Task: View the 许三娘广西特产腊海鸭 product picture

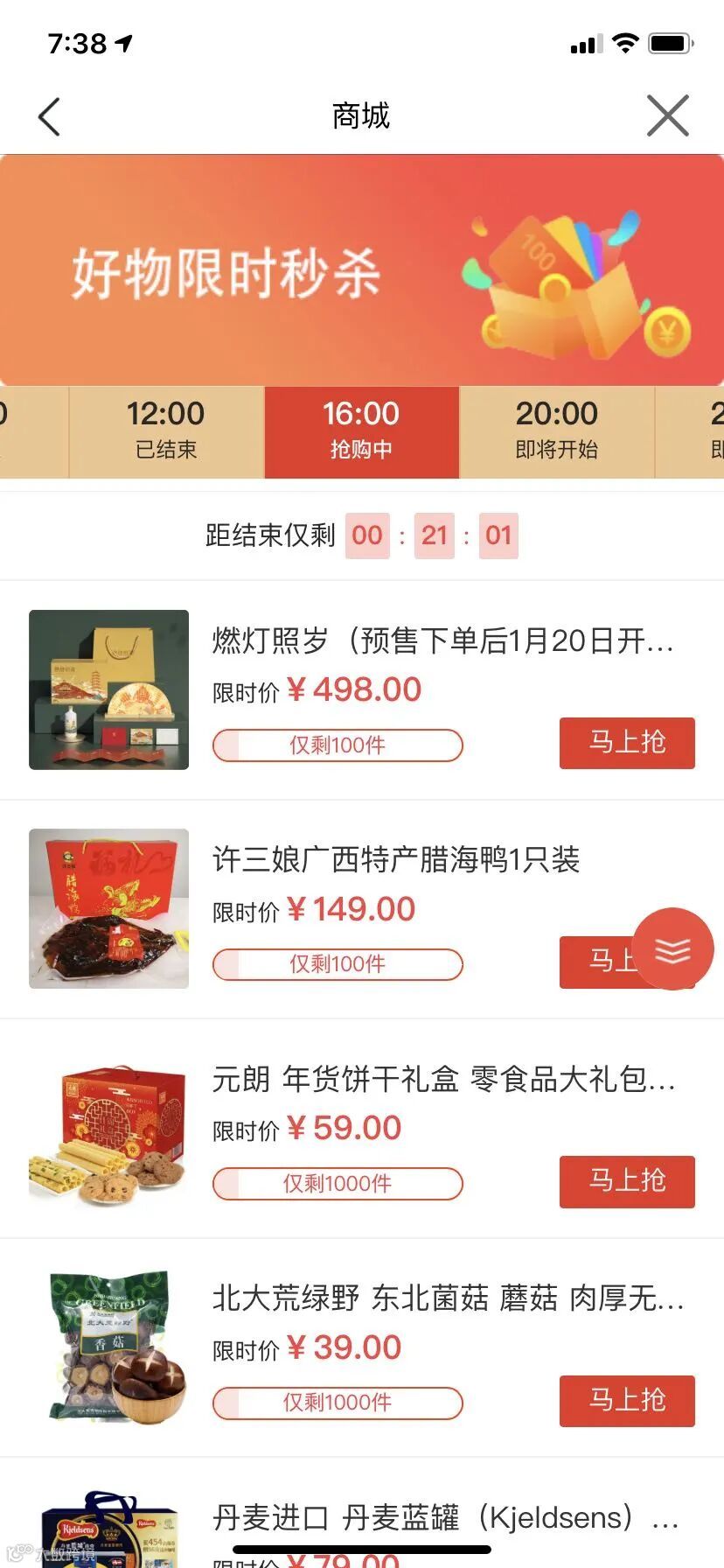Action: point(108,908)
